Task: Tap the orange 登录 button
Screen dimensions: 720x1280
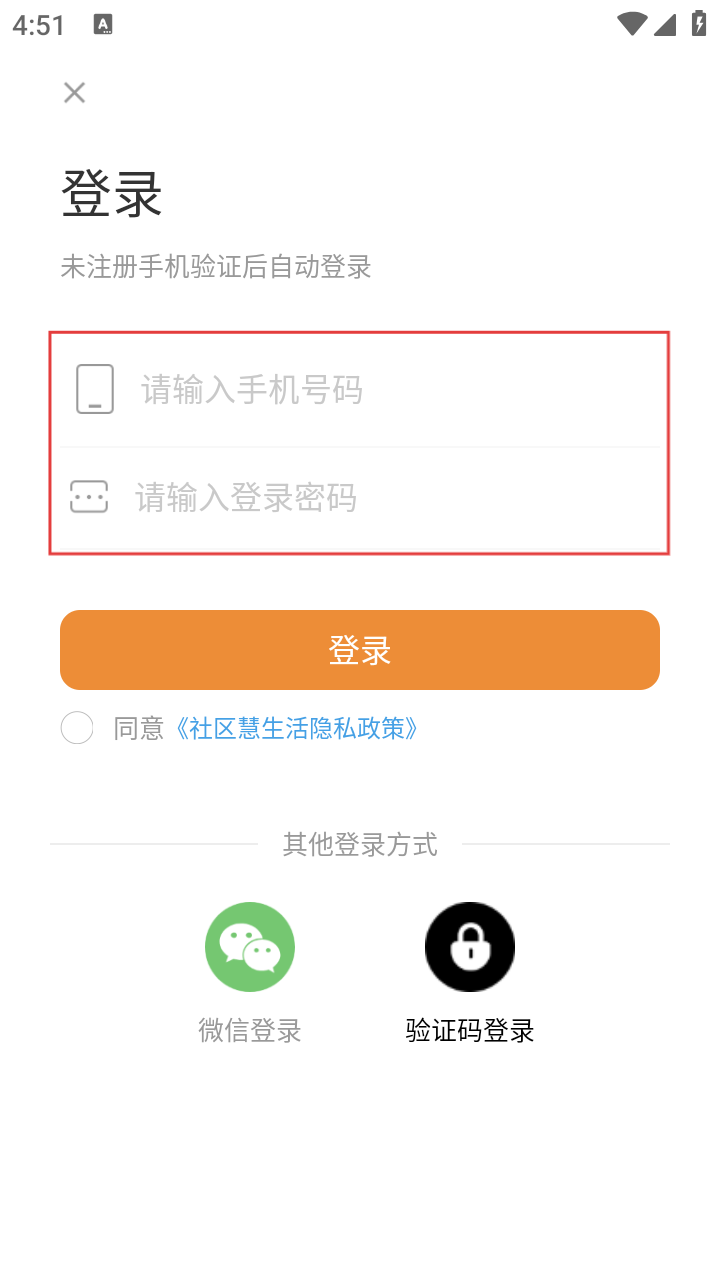Action: [360, 650]
